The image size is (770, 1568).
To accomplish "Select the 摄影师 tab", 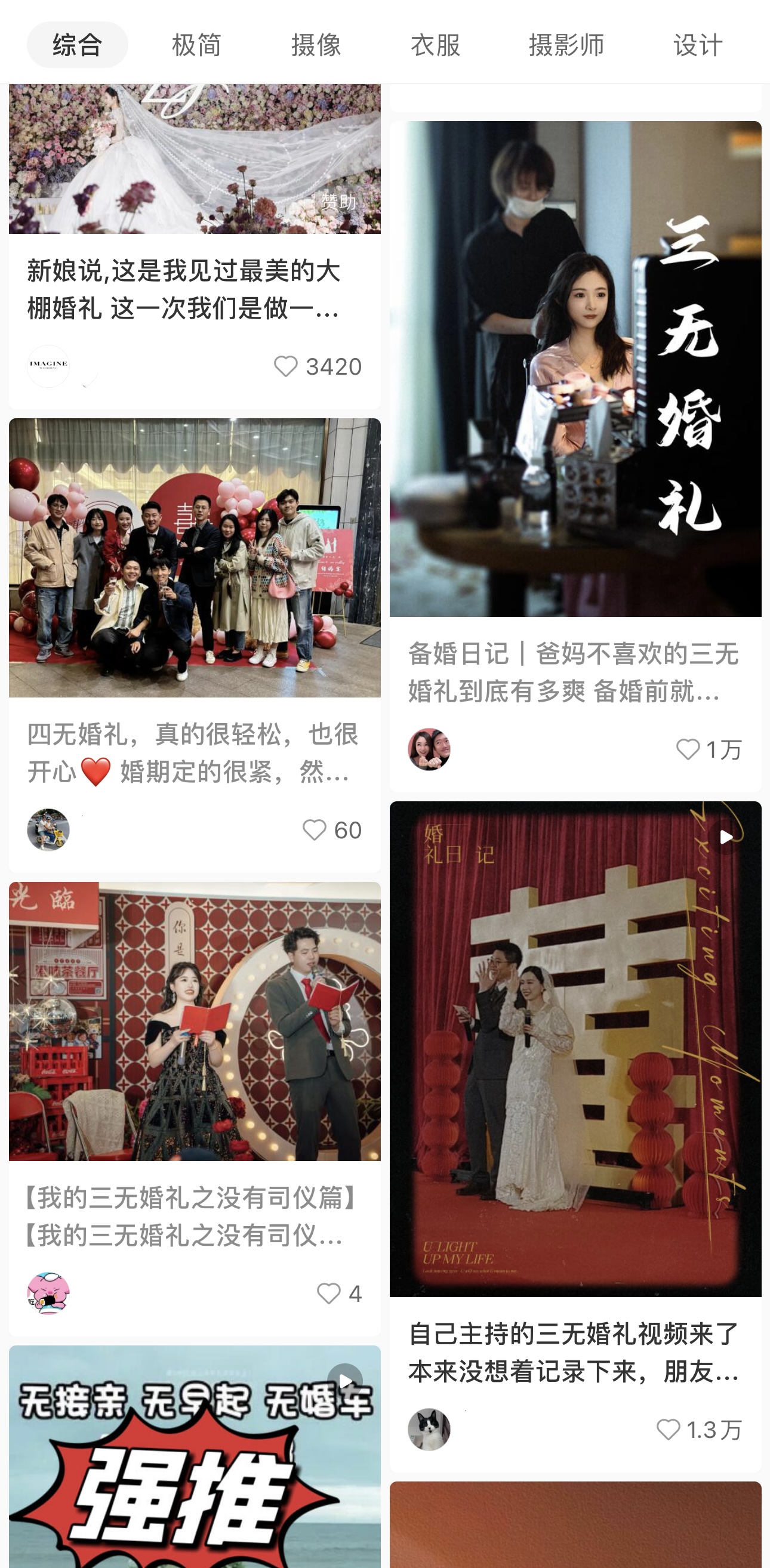I will pos(566,45).
